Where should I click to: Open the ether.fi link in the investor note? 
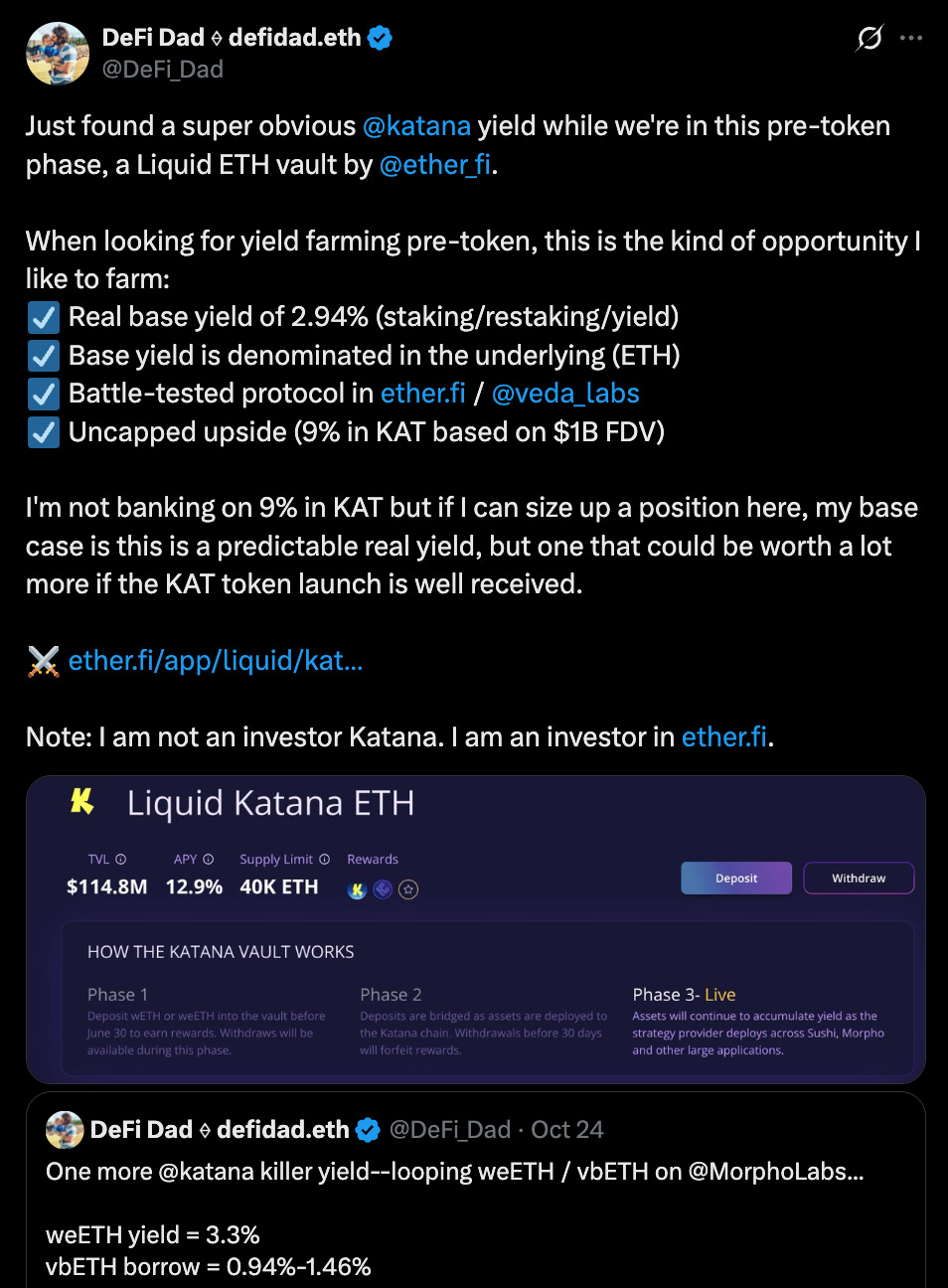(724, 737)
